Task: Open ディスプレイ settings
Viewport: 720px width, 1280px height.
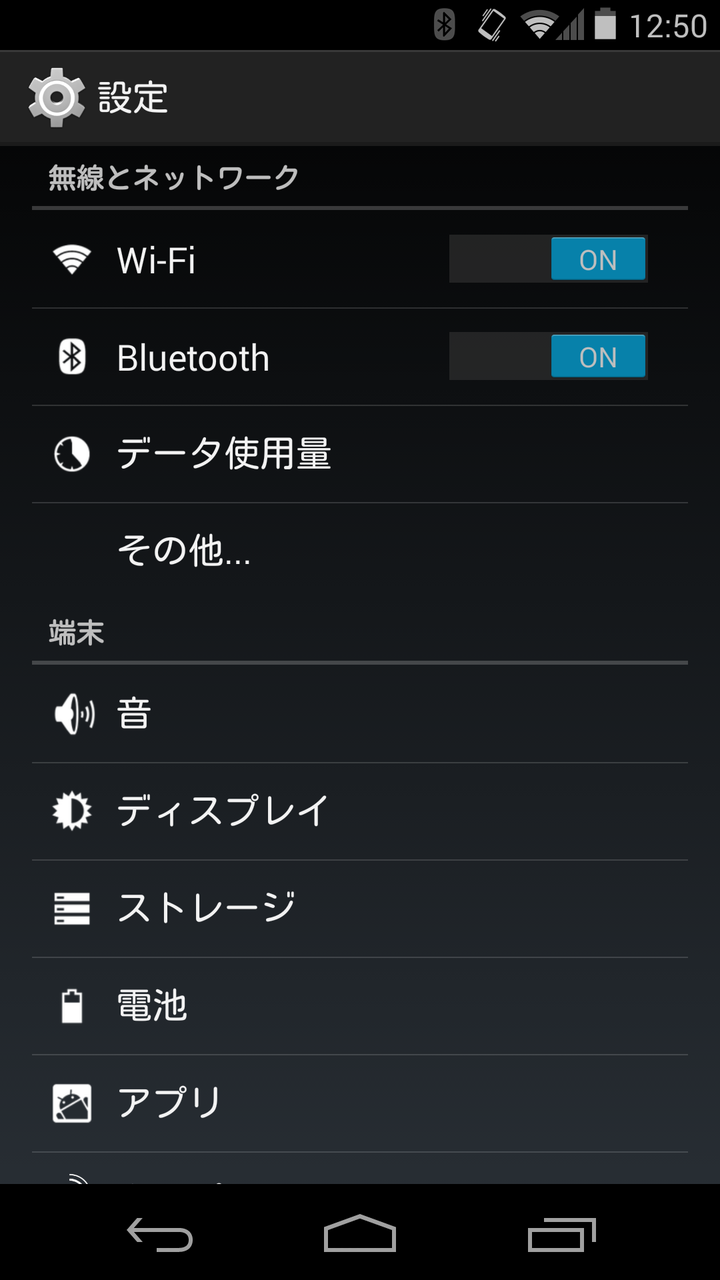Action: point(360,811)
